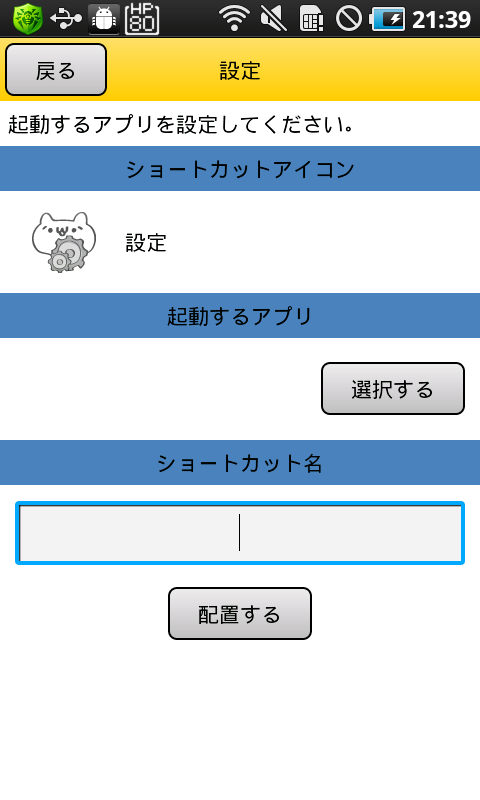Focus the ショートカット名 text field

click(x=240, y=533)
